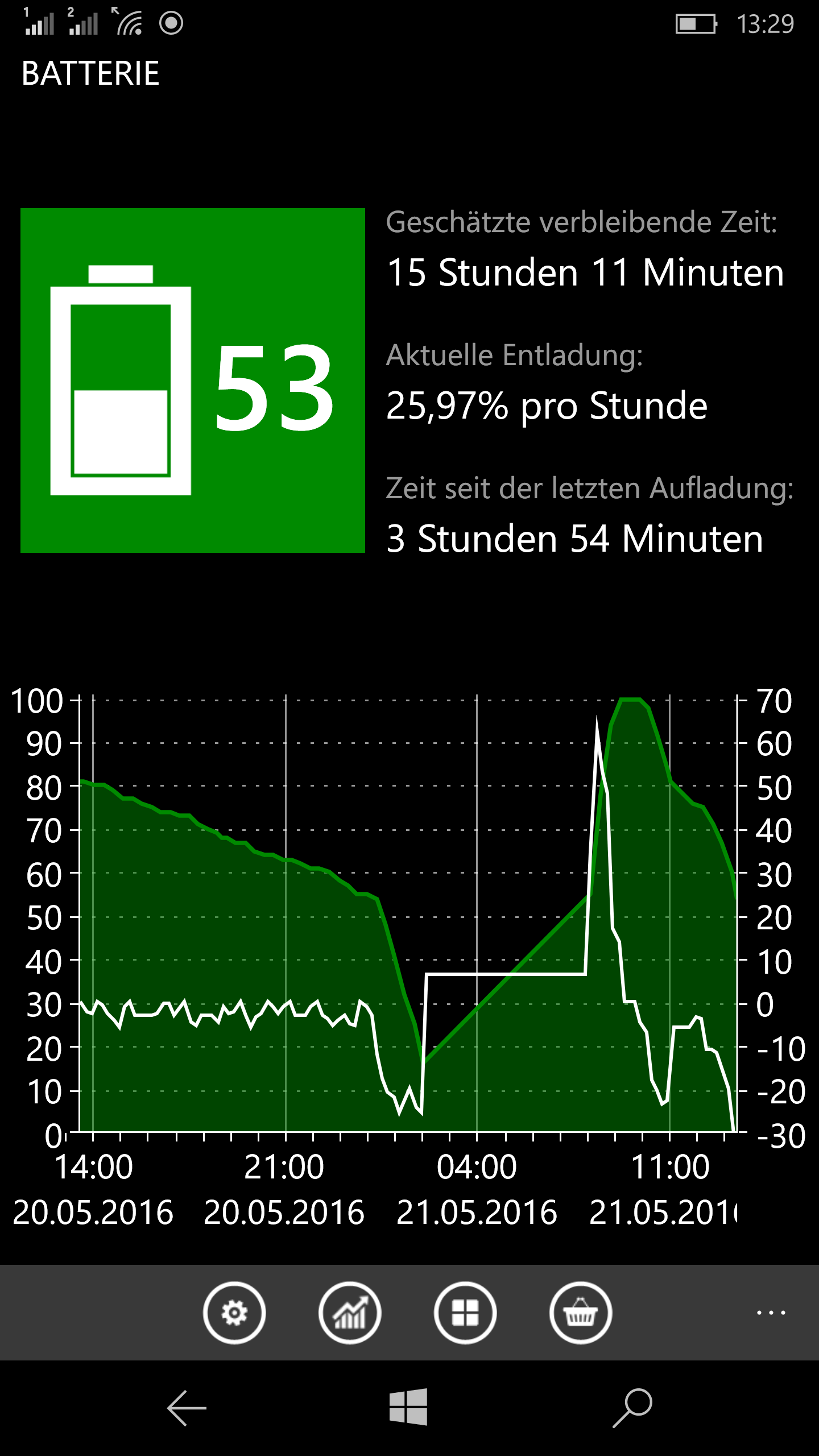Expand the three-dot more menu
819x1456 pixels.
tap(771, 1313)
